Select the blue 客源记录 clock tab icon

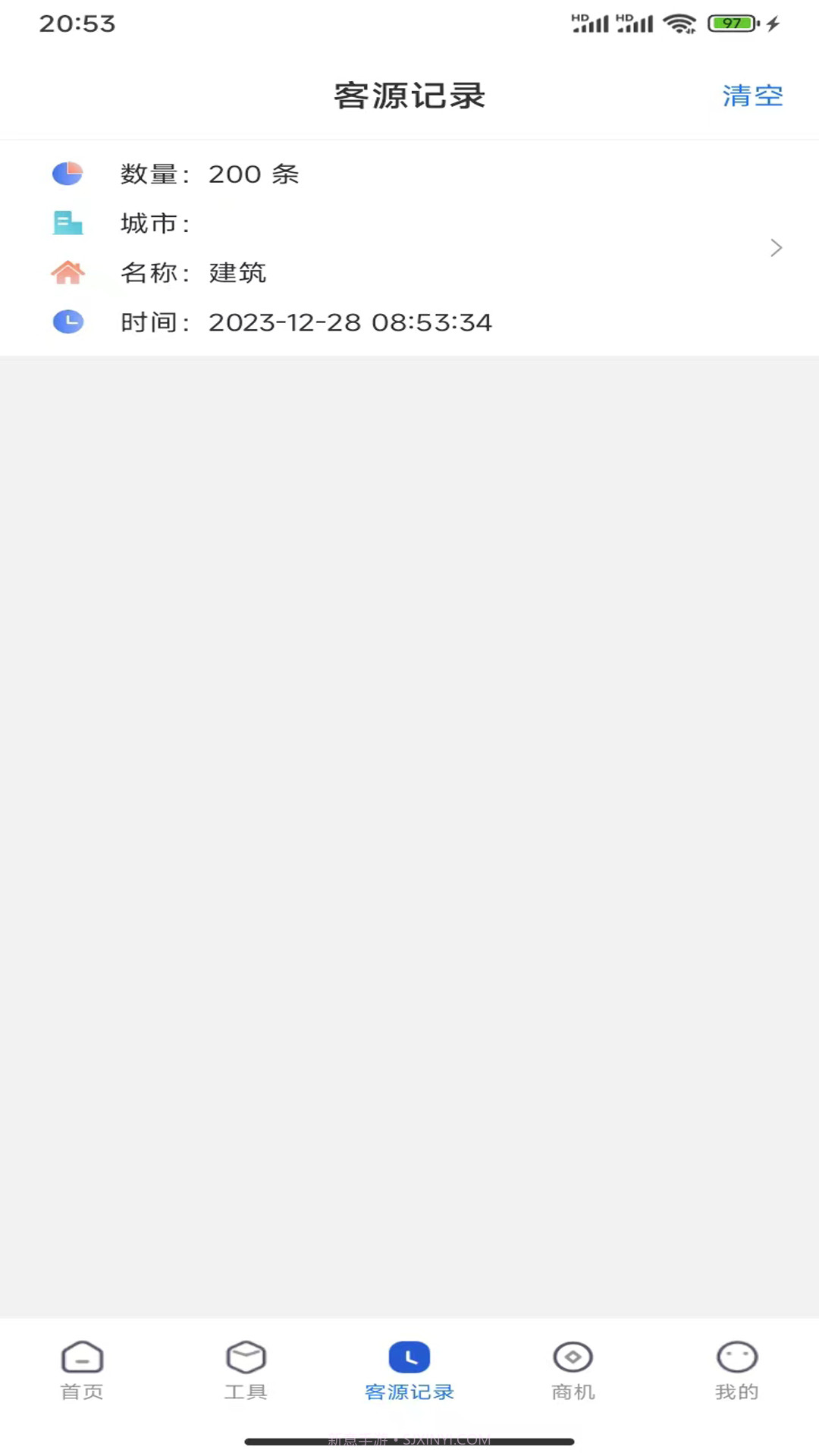[409, 1357]
